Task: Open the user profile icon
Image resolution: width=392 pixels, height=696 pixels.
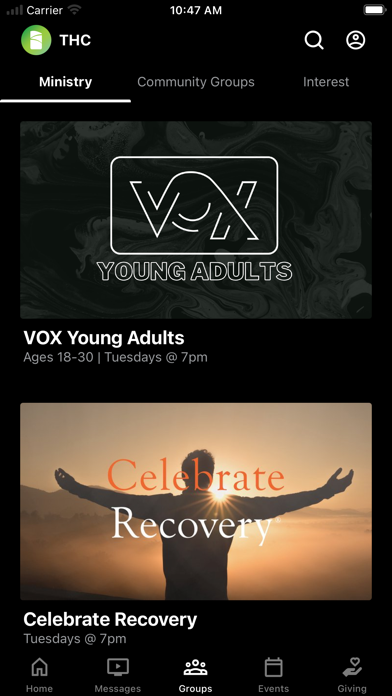Action: (356, 40)
